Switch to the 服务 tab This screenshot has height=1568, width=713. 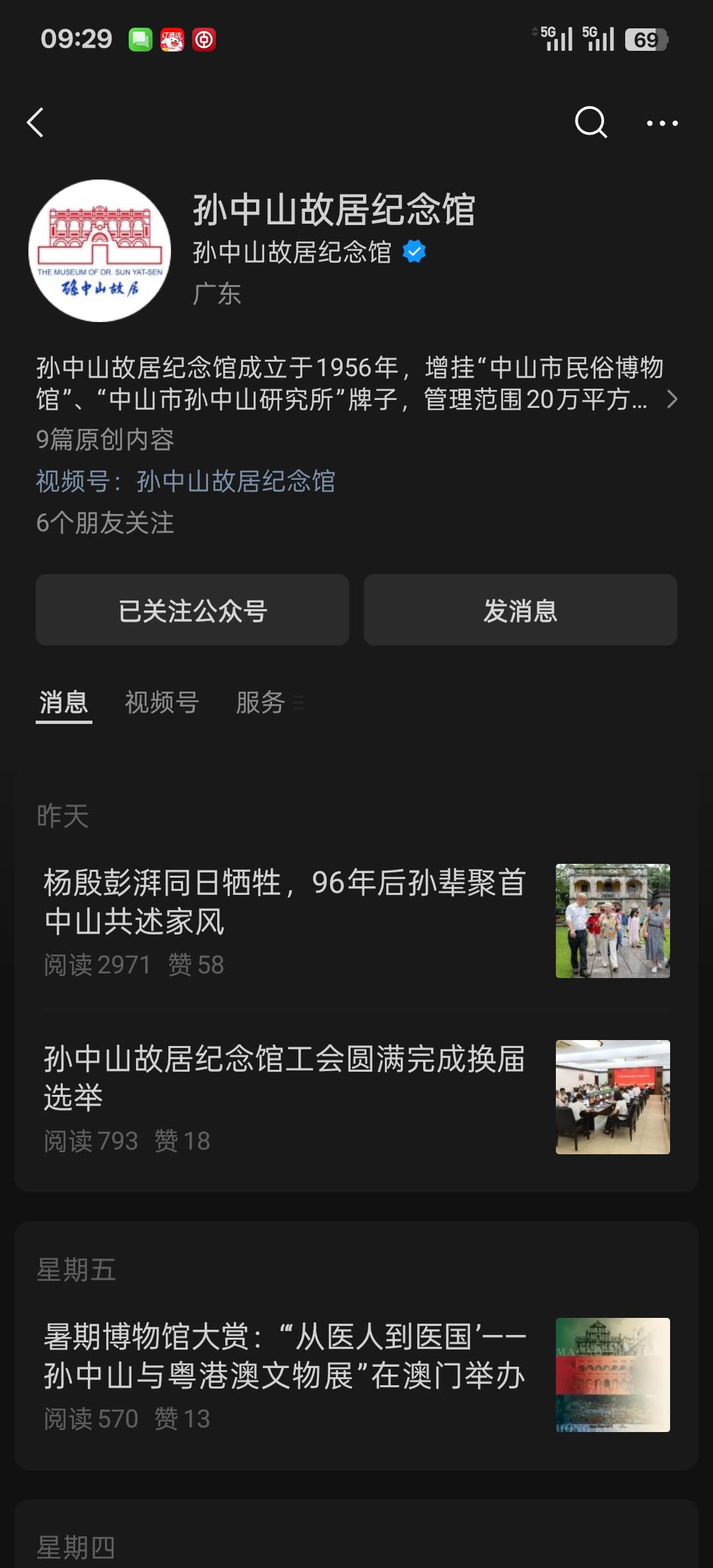[261, 702]
